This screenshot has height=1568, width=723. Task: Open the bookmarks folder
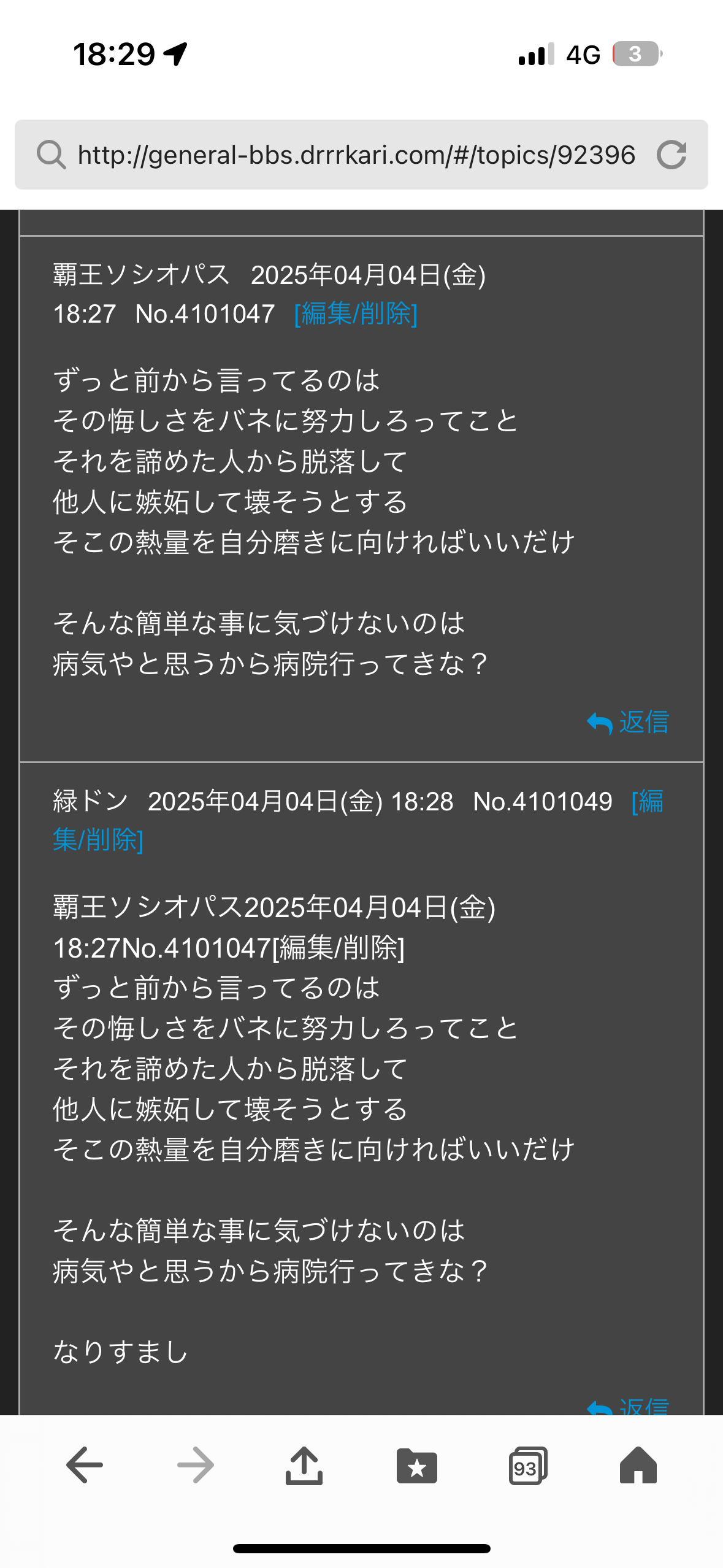tap(417, 1466)
